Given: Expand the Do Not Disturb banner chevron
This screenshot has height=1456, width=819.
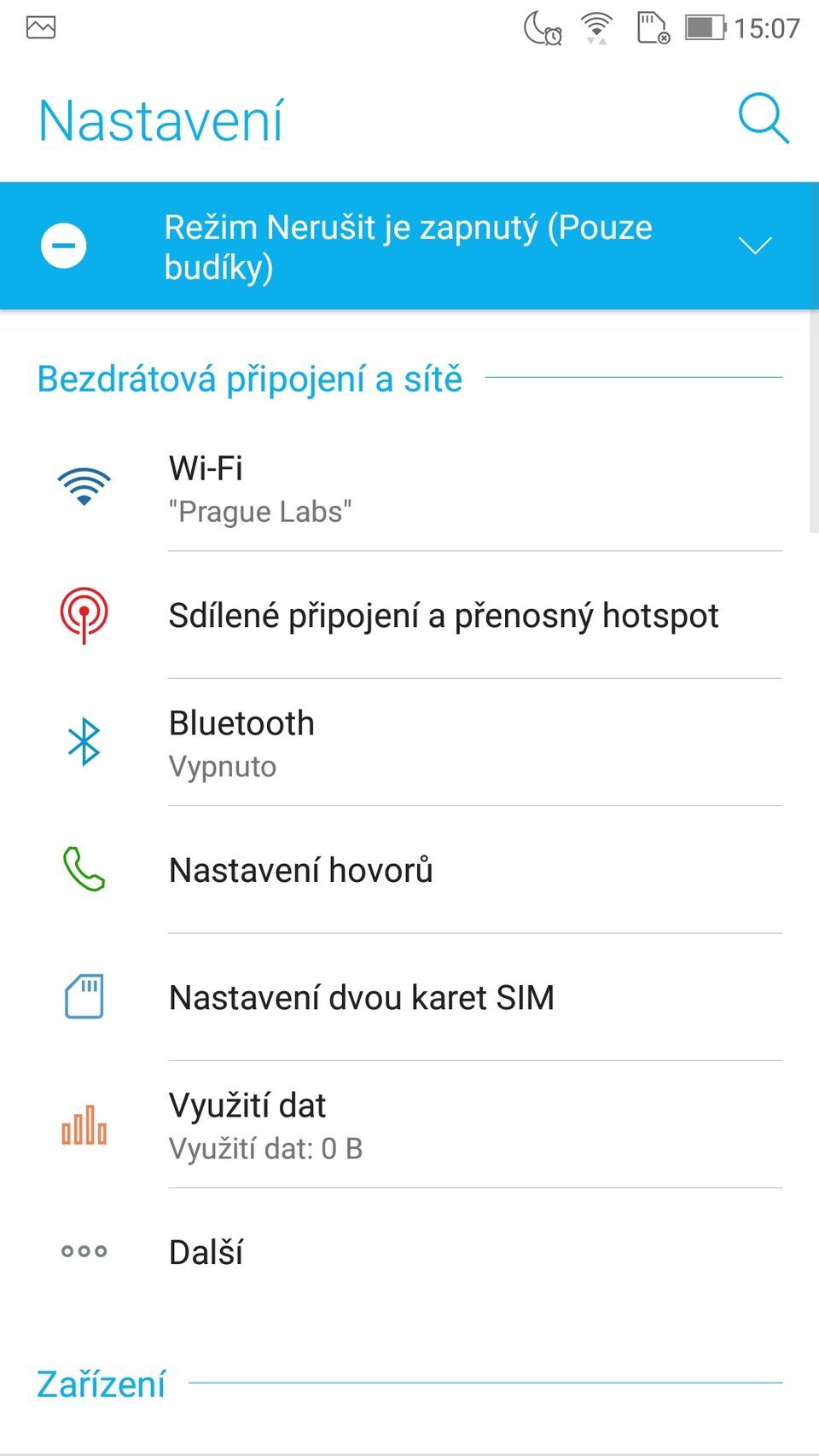Looking at the screenshot, I should pos(754,245).
